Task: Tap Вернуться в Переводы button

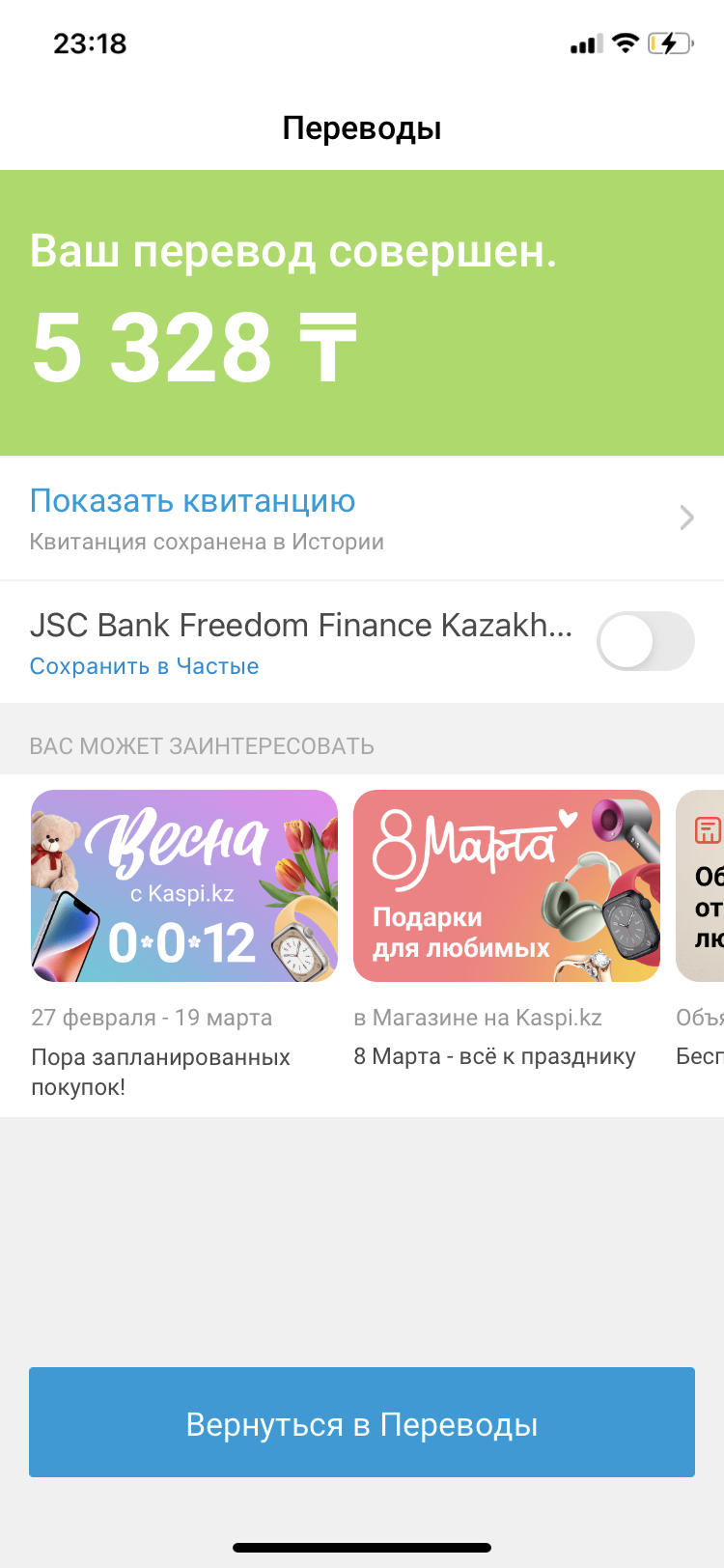Action: point(362,1422)
